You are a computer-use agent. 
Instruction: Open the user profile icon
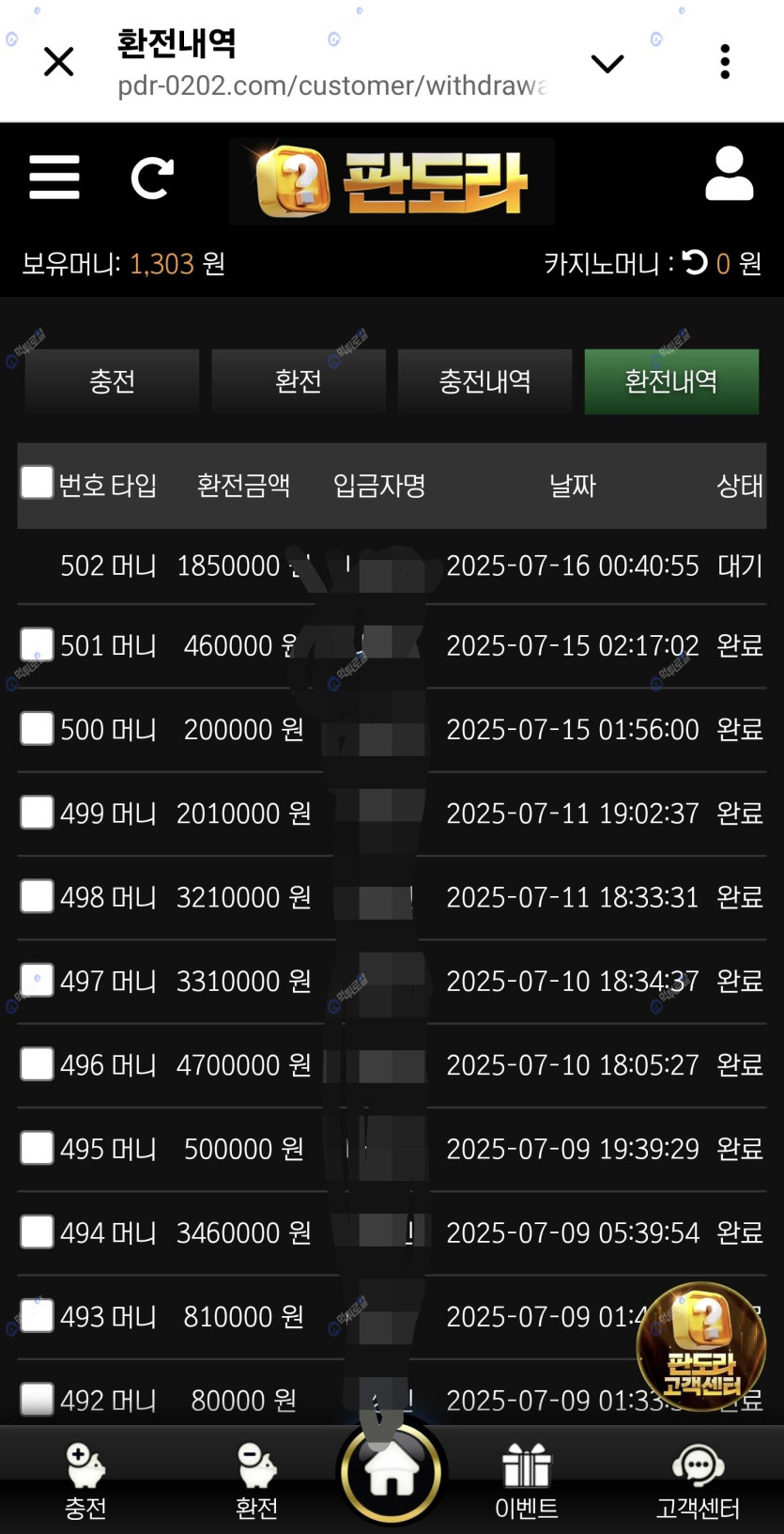pos(729,175)
